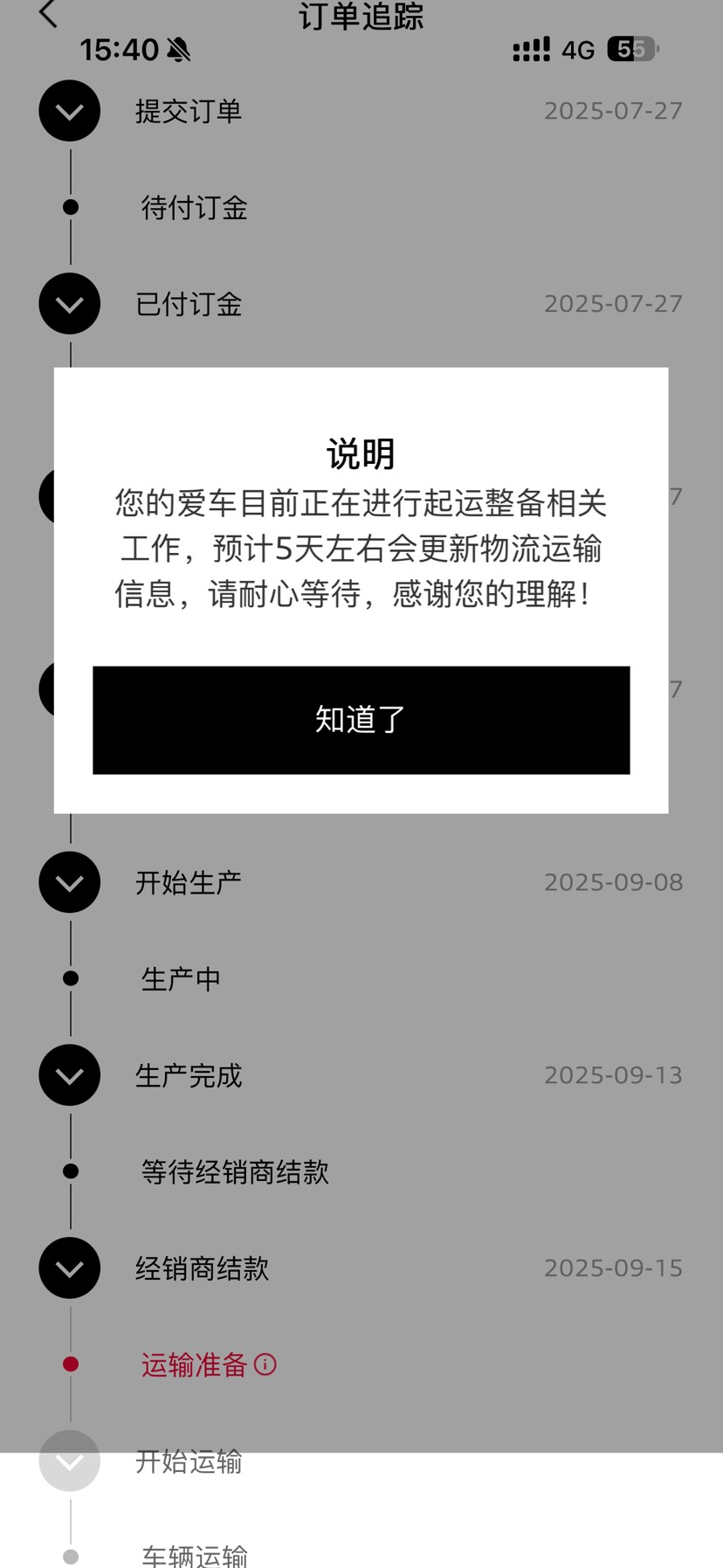Collapse the 开始生产 step
Screen dimensions: 723x1568
point(70,882)
